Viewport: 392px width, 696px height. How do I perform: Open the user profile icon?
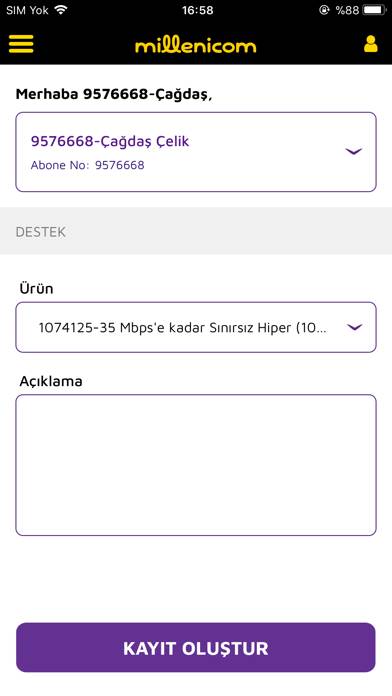[371, 44]
